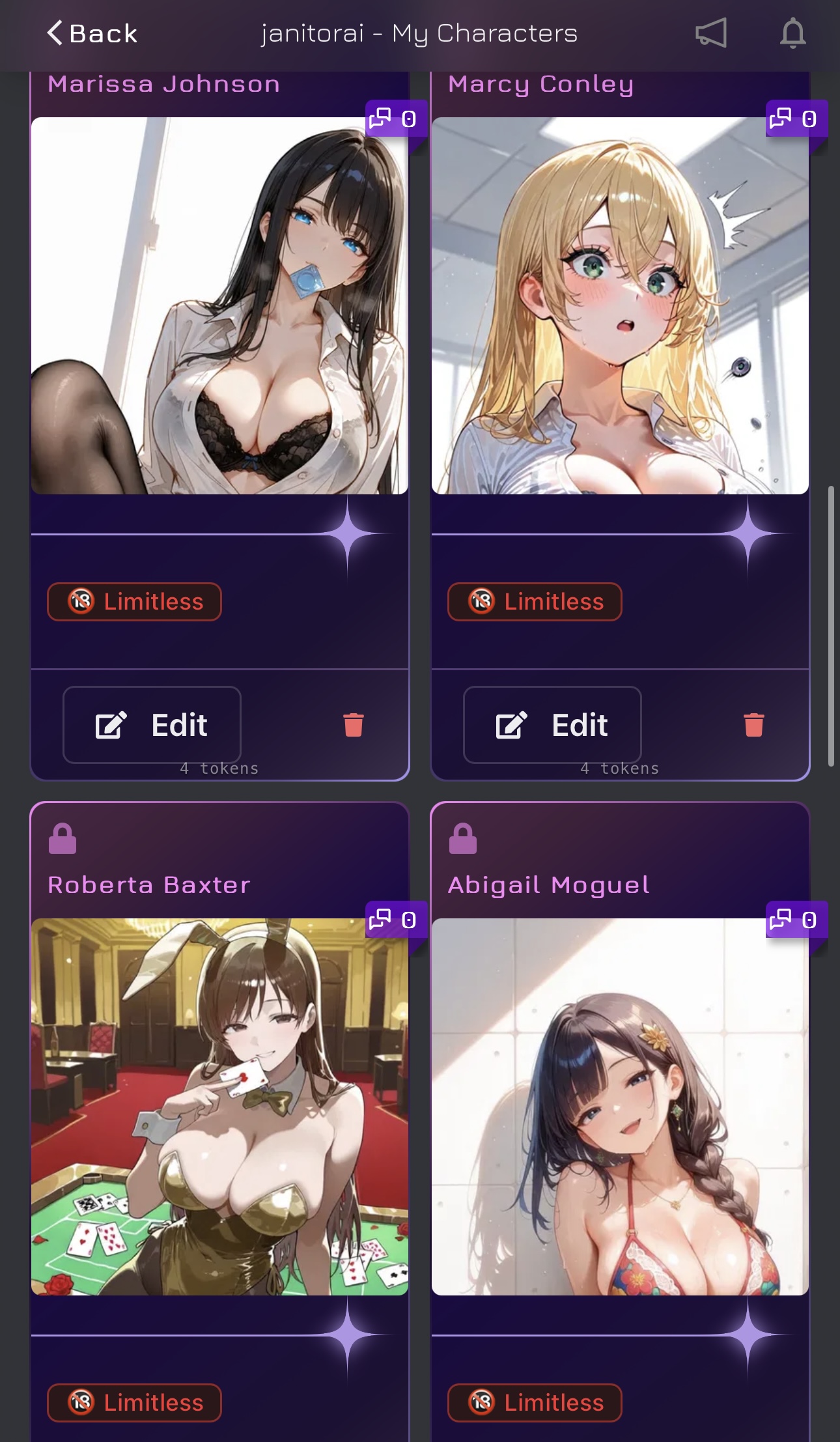Select Limitless tag on Roberta Baxter card
The height and width of the screenshot is (1442, 840).
coord(135,1402)
